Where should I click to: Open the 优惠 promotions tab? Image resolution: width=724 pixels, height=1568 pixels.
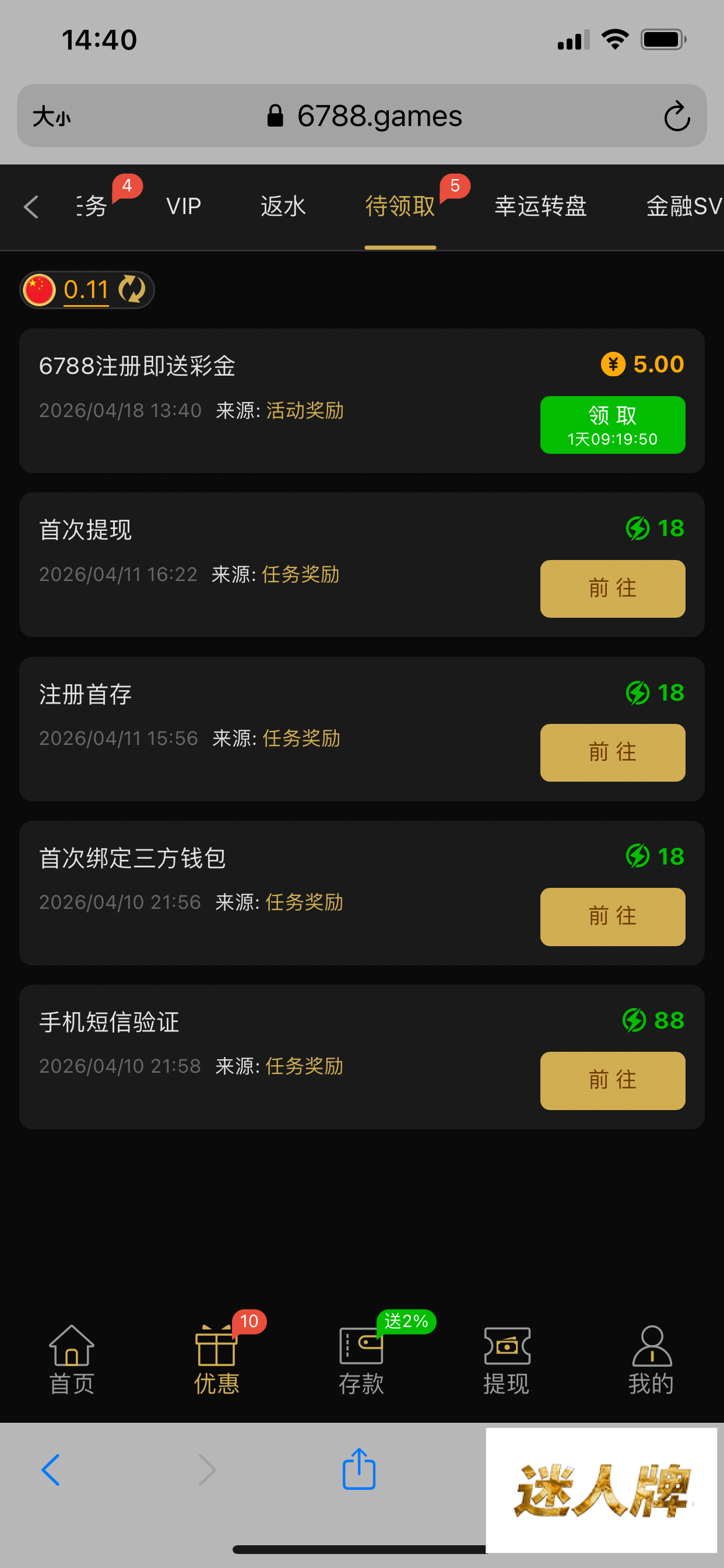pyautogui.click(x=217, y=1360)
